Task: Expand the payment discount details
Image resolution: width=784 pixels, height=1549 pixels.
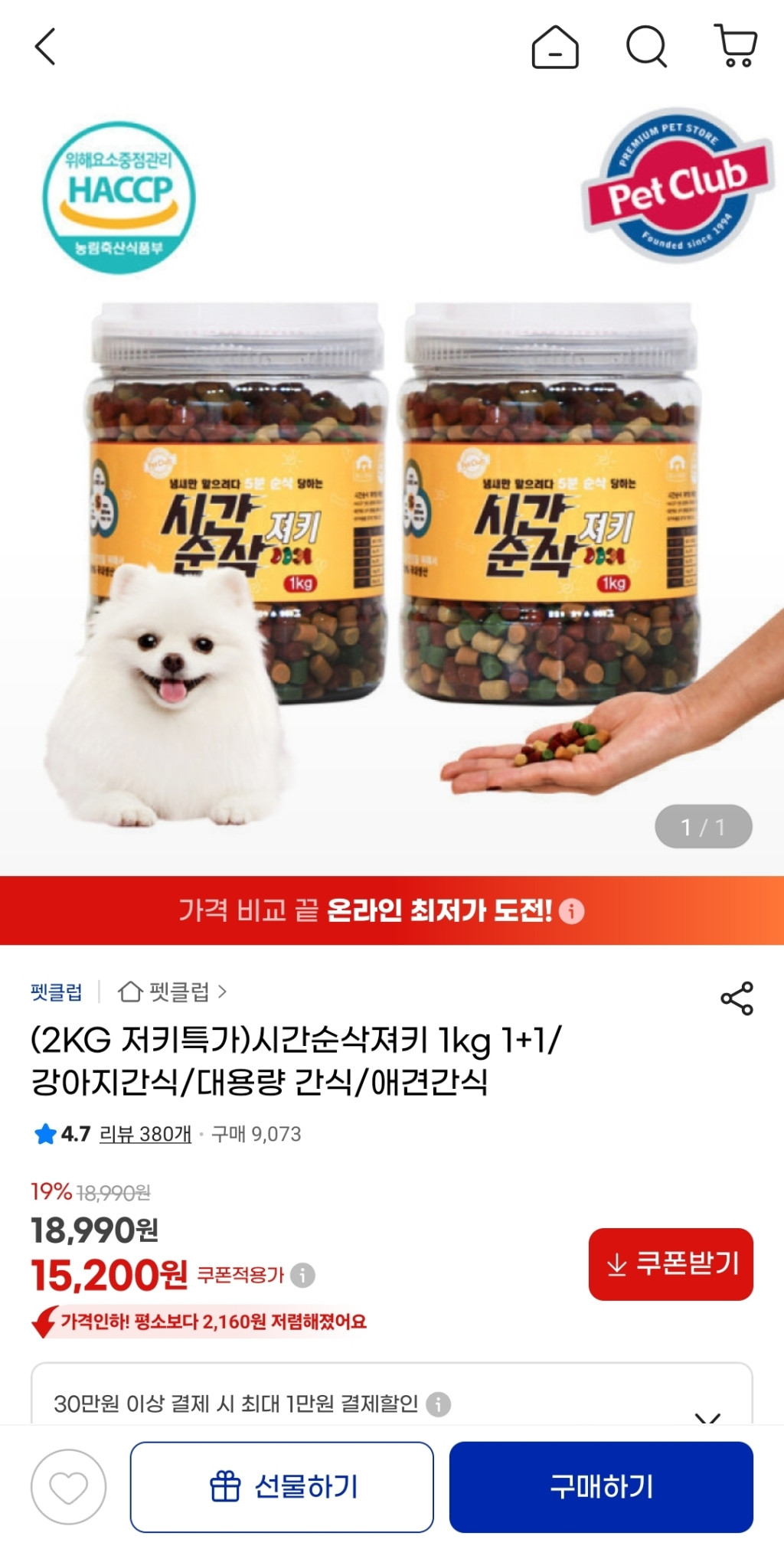Action: [x=707, y=1415]
